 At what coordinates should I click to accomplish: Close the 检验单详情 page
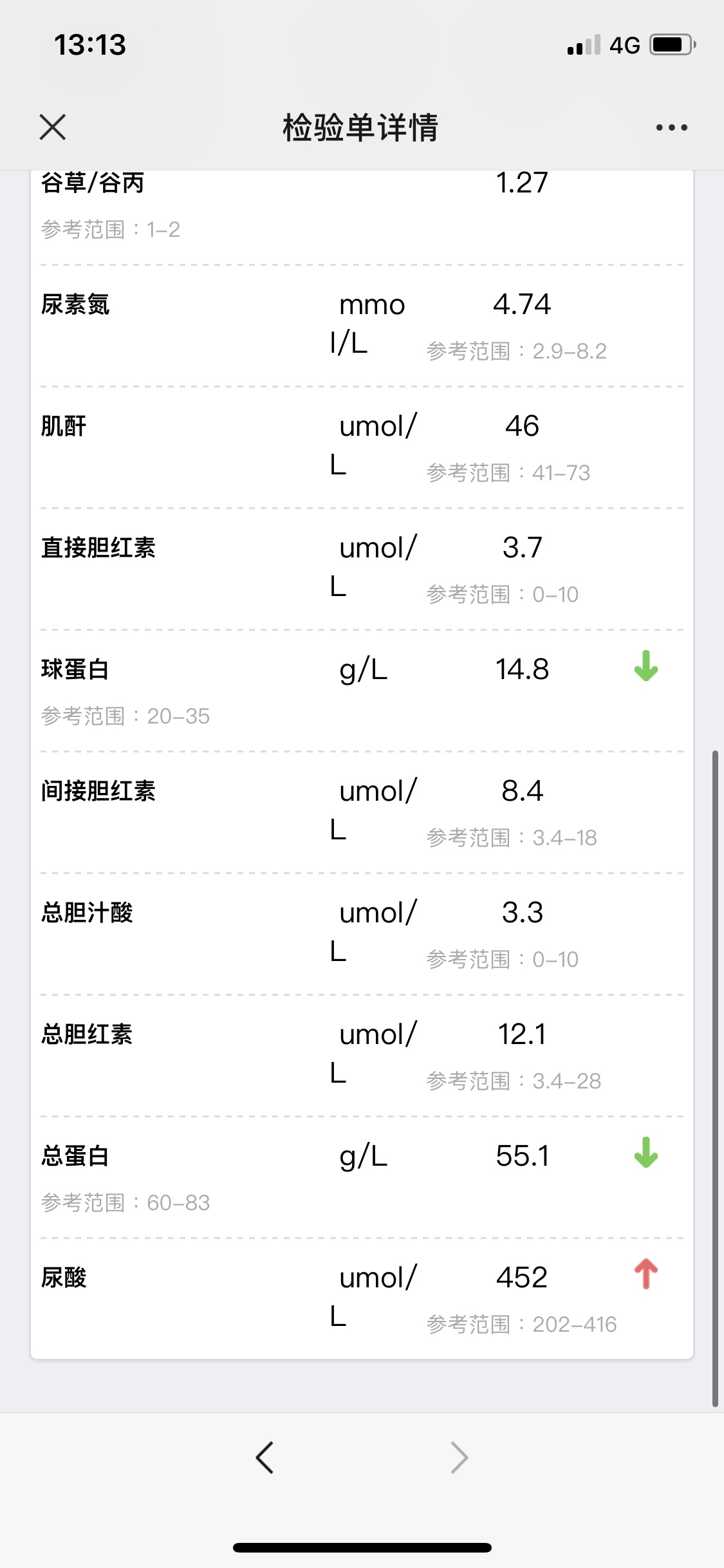tap(53, 127)
